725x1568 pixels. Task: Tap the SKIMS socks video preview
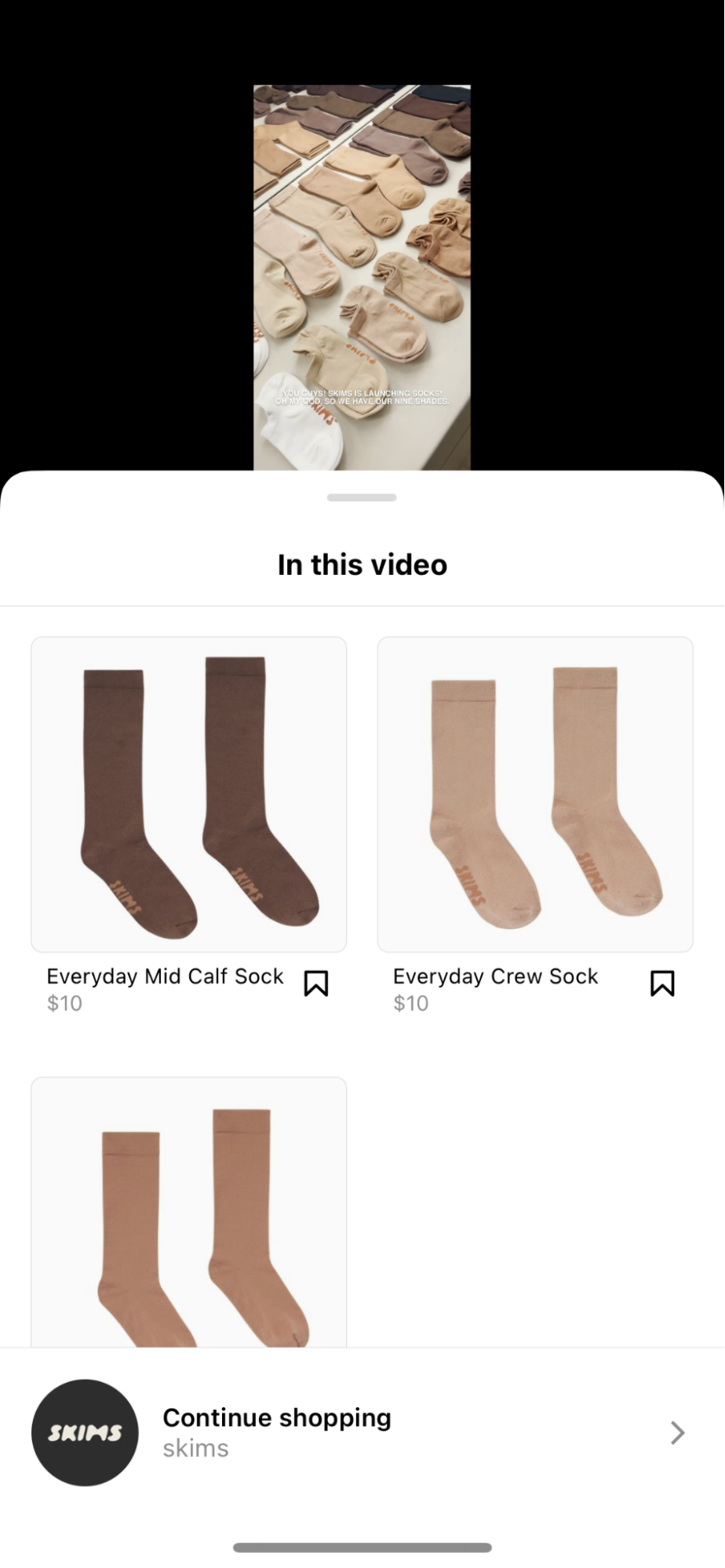[362, 277]
